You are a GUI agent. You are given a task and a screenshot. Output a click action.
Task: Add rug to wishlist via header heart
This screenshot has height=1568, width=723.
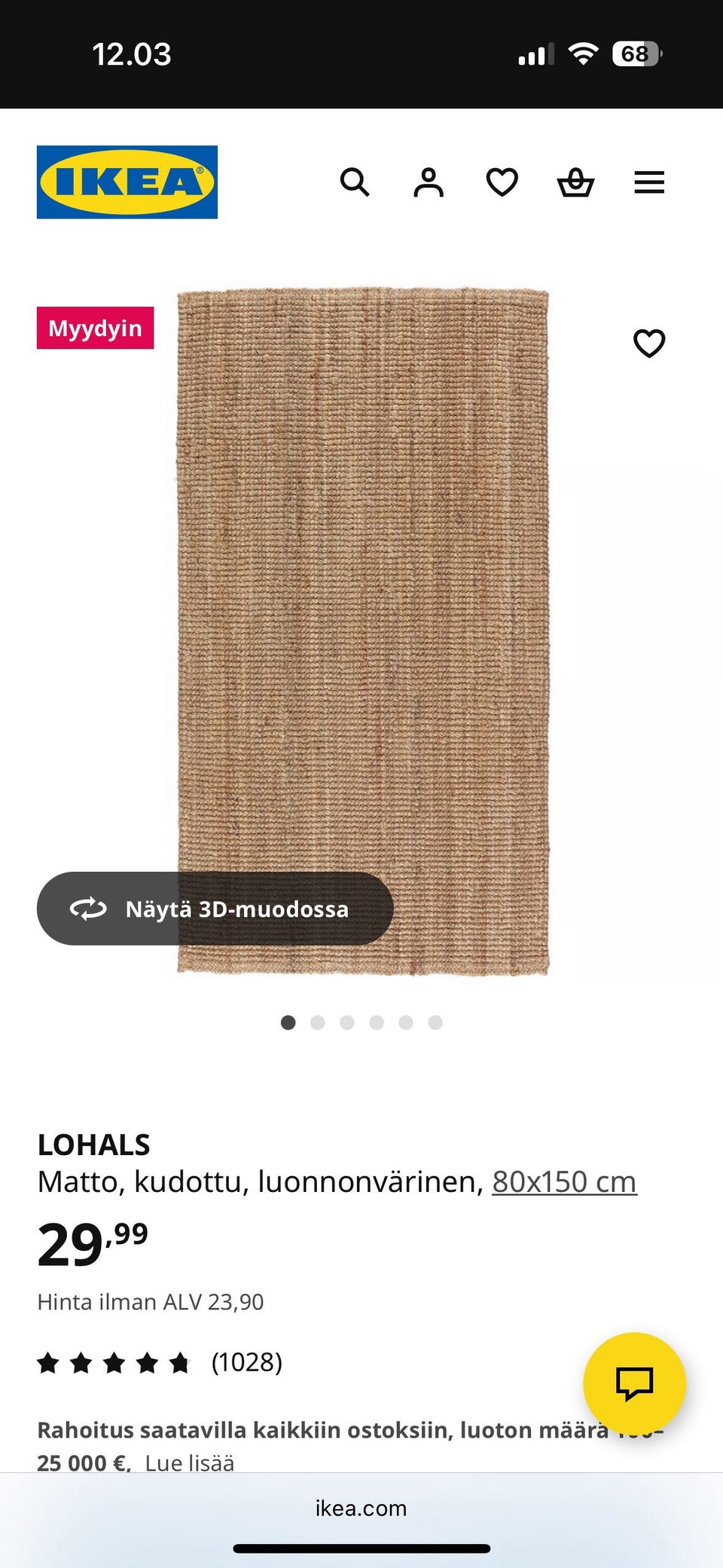point(502,182)
